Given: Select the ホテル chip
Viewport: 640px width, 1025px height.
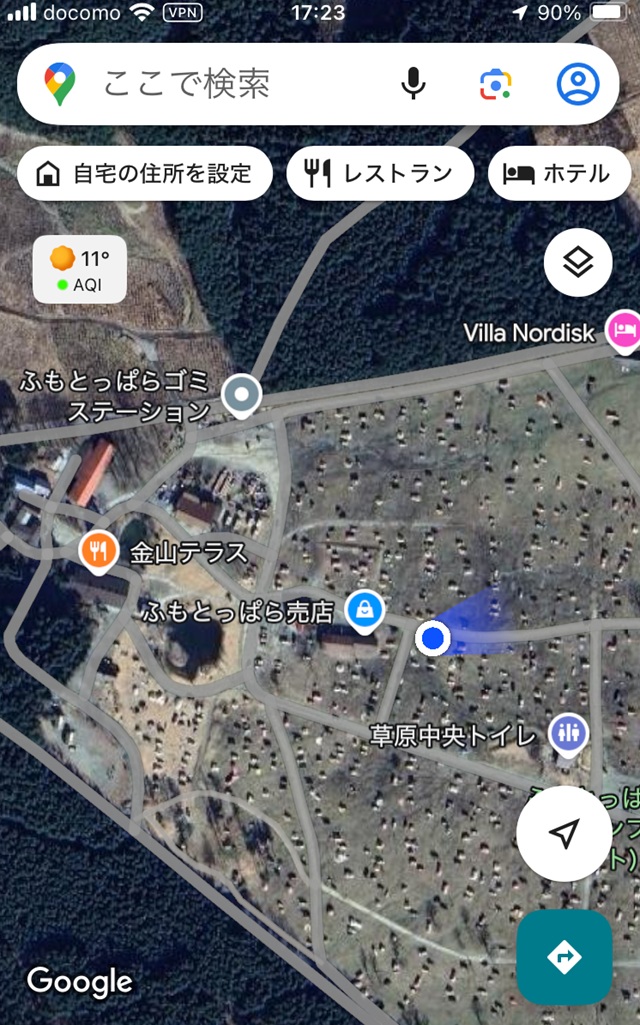Looking at the screenshot, I should (x=559, y=173).
